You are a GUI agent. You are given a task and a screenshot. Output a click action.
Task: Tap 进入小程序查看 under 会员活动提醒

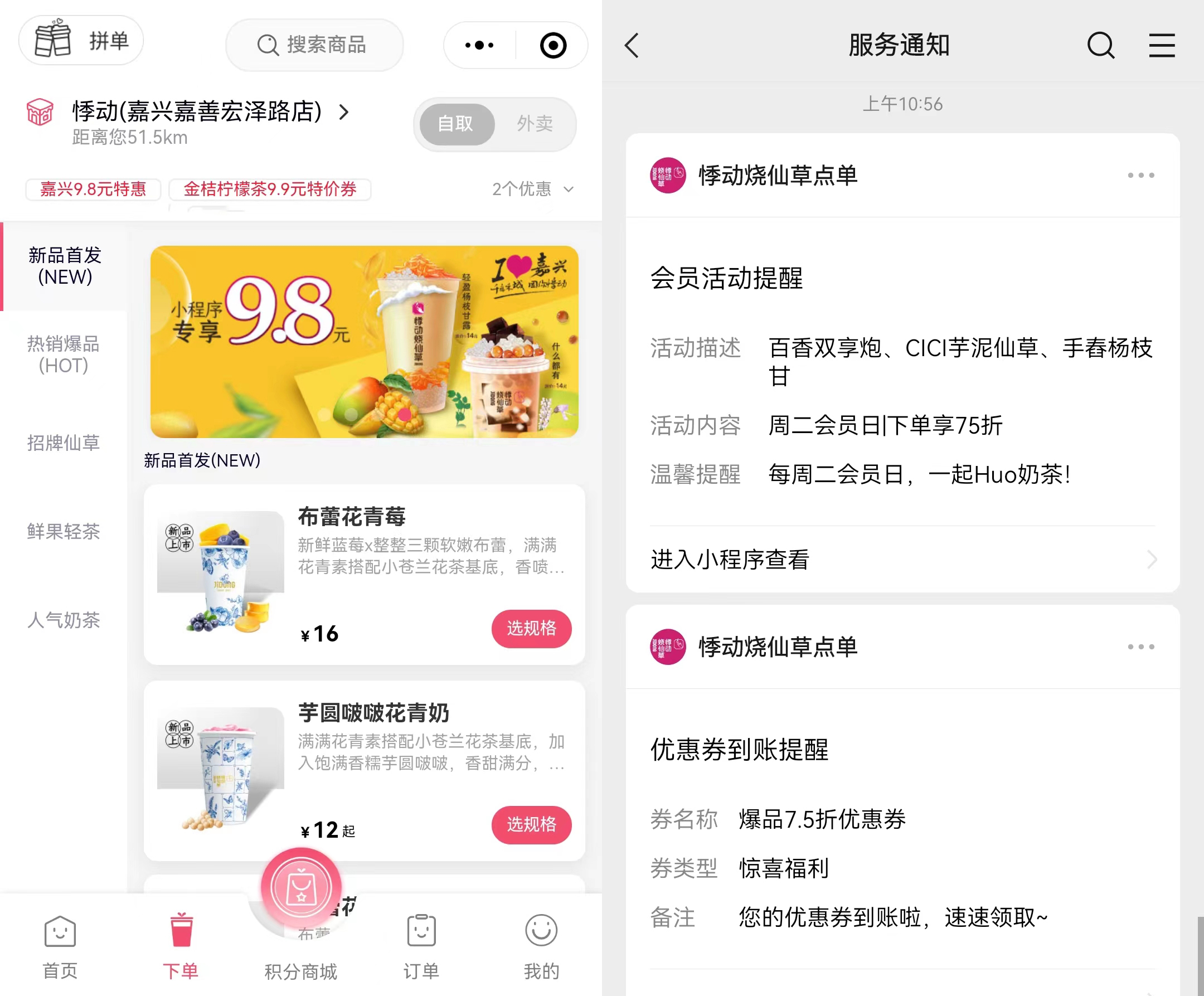902,559
